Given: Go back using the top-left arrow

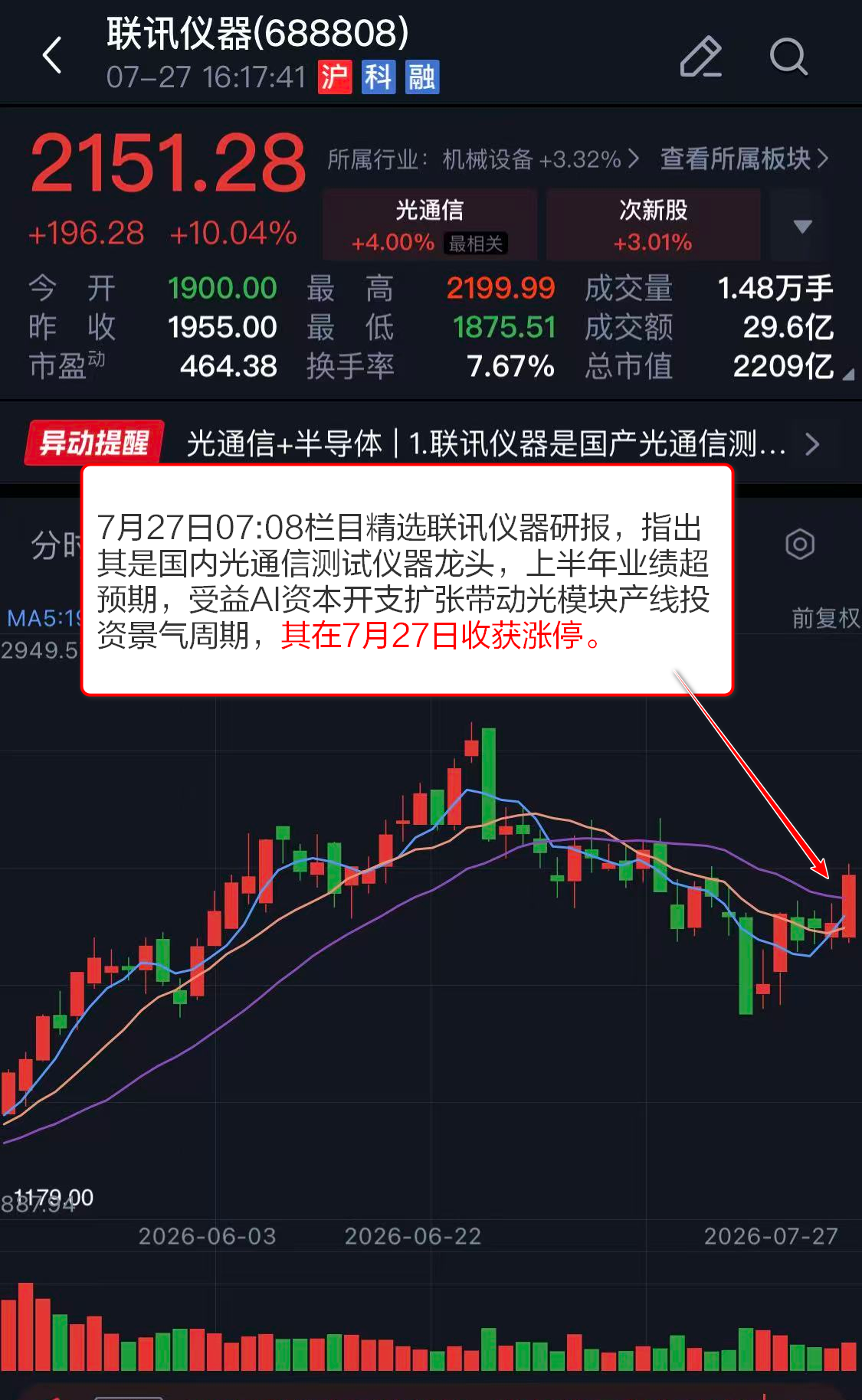Looking at the screenshot, I should [x=52, y=56].
